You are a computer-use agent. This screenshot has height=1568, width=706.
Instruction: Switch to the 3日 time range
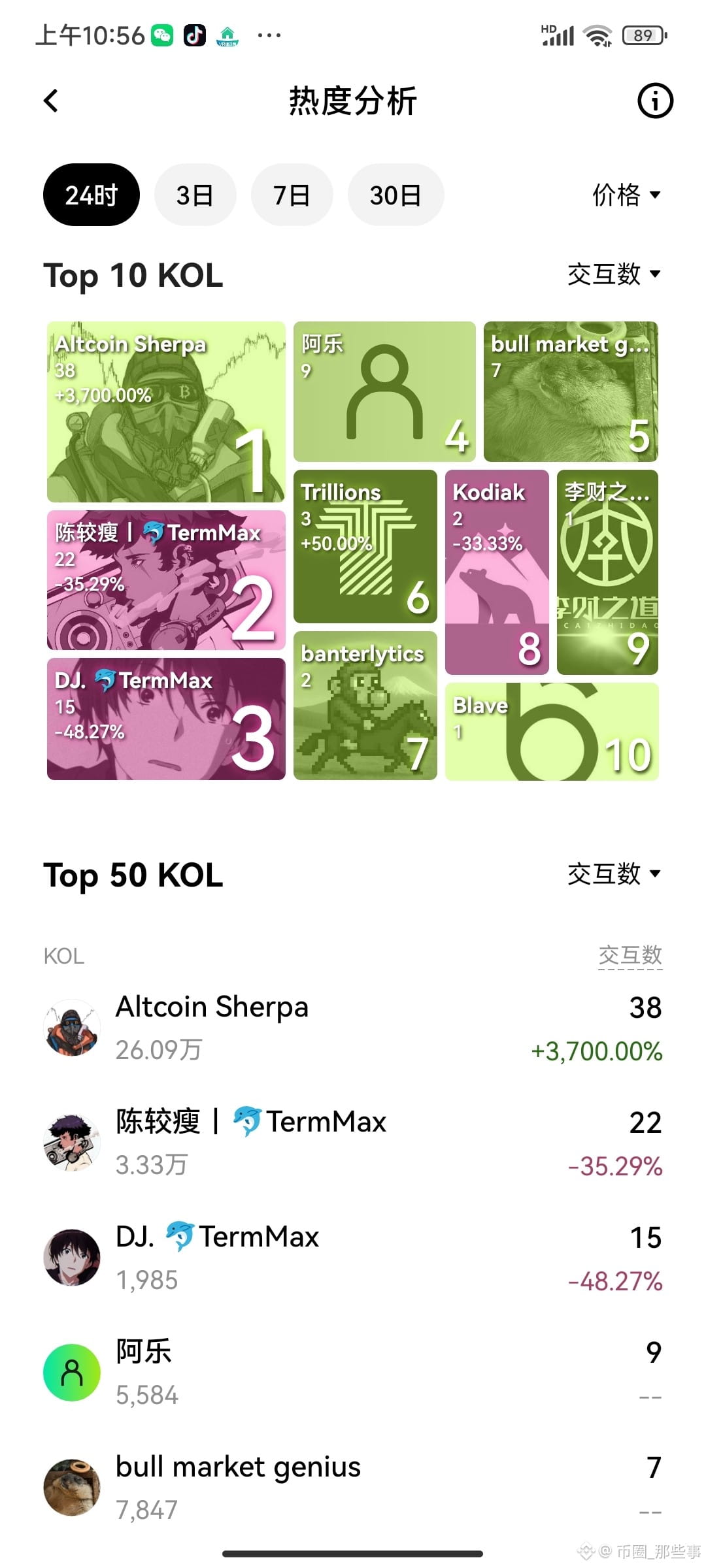(195, 195)
